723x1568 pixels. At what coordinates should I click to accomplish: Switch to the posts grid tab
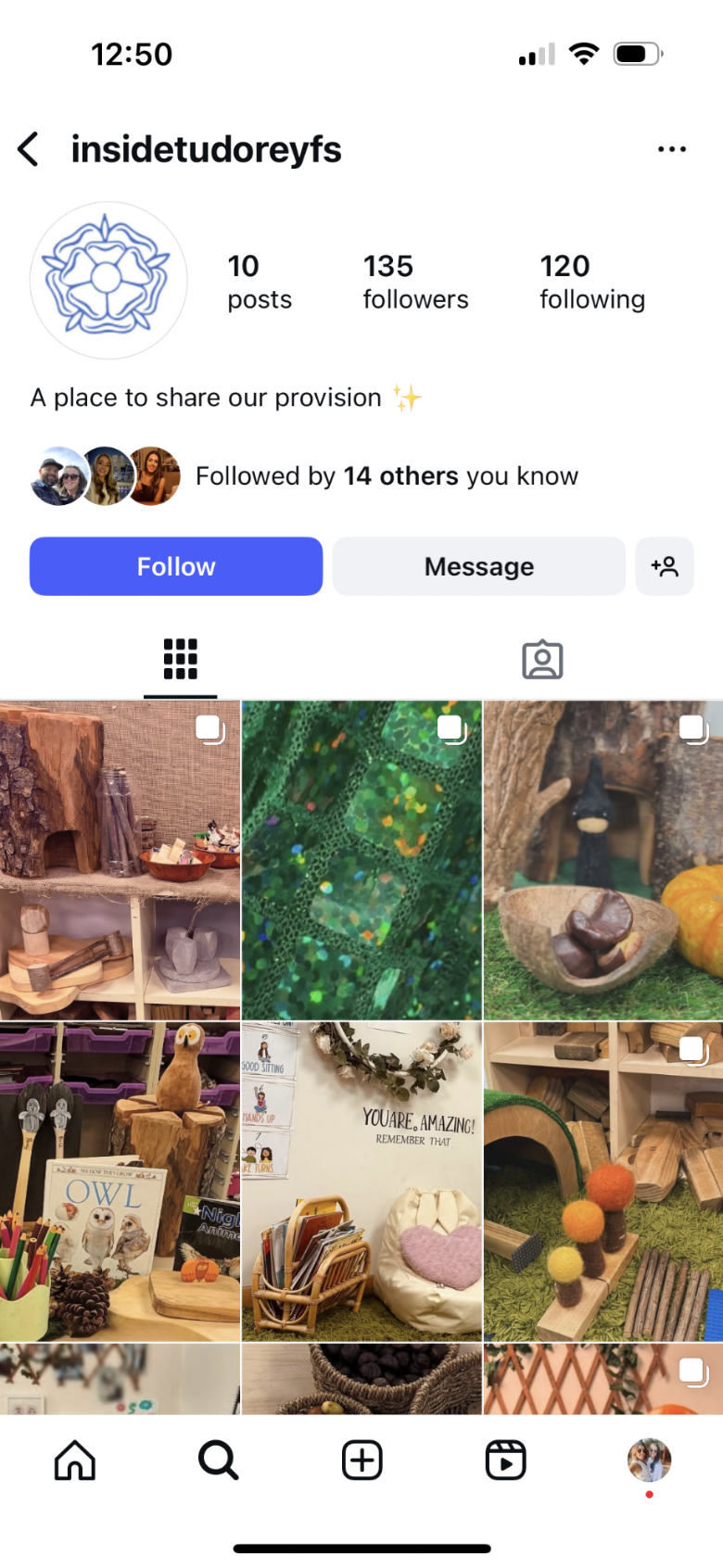tap(180, 659)
